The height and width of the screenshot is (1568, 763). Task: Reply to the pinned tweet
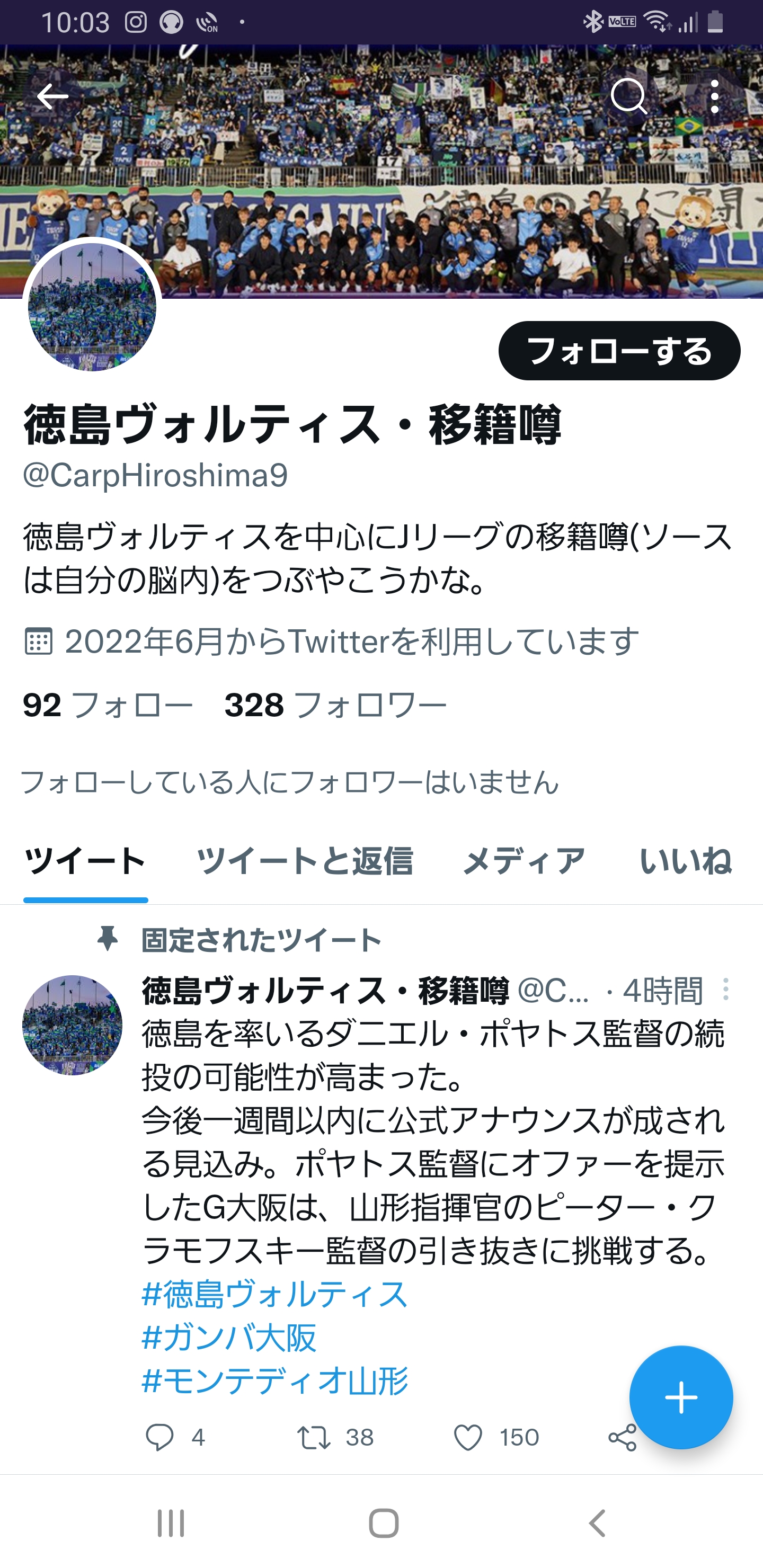pos(159,1437)
